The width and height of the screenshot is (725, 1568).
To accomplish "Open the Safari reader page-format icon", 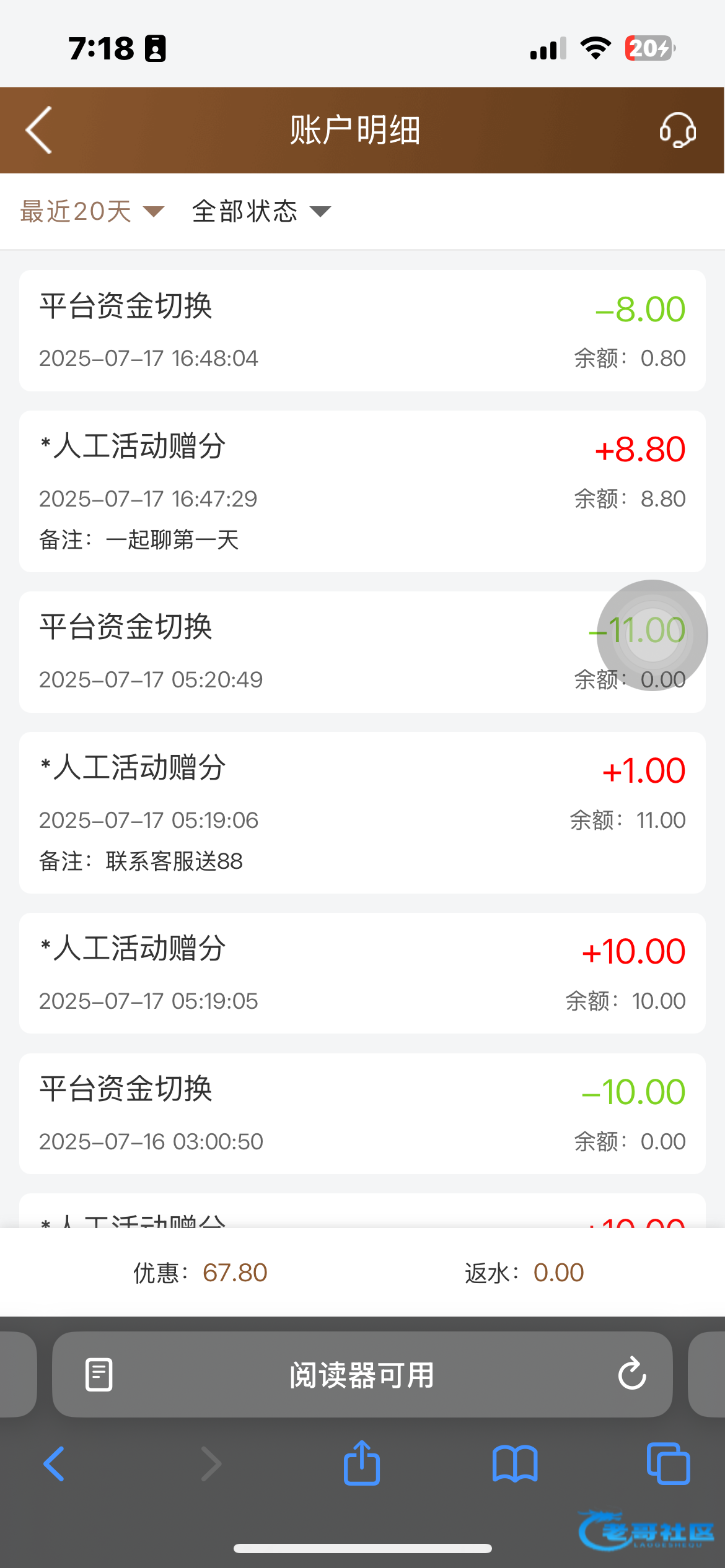I will click(99, 1375).
